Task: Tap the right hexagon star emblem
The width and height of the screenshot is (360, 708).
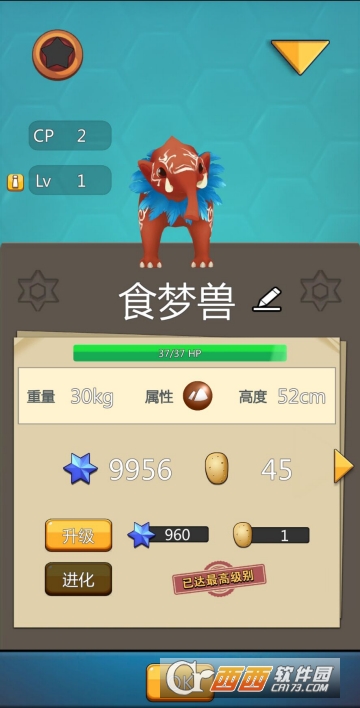Action: pos(320,291)
